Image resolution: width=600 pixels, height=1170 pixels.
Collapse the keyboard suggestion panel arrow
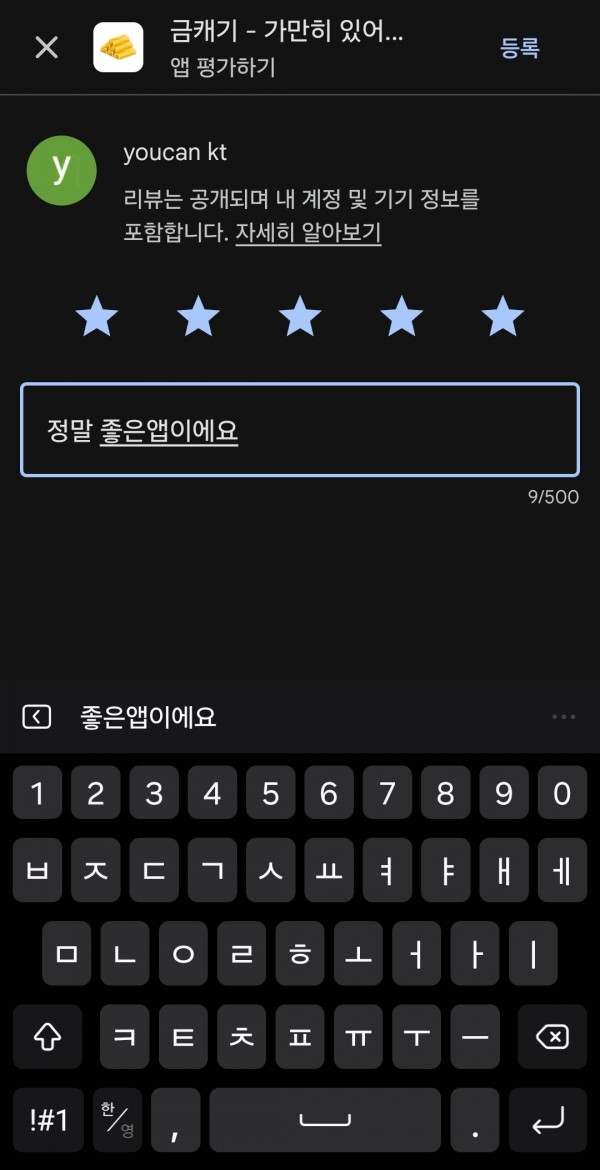tap(37, 717)
